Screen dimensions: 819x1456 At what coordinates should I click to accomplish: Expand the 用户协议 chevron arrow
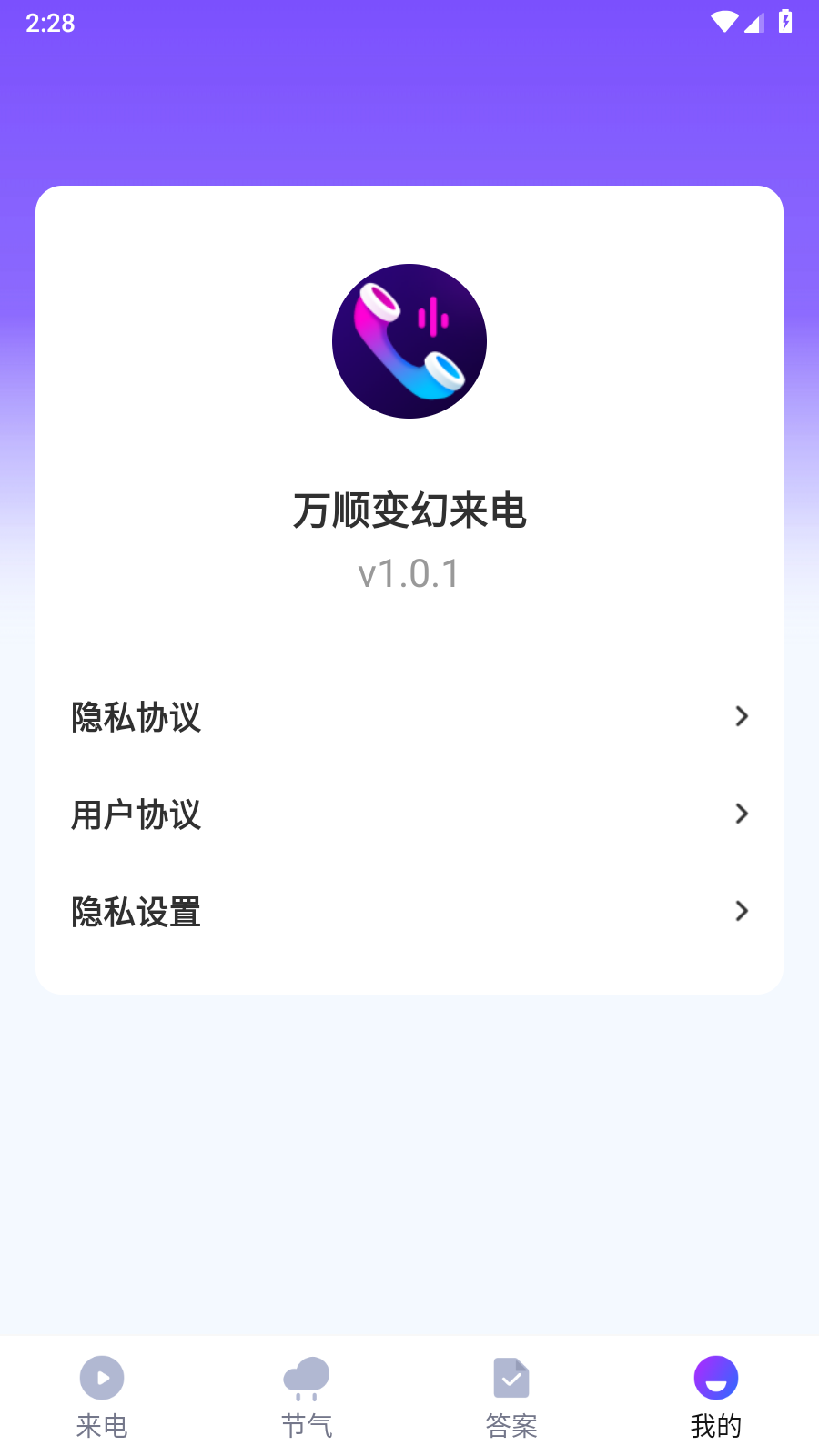(x=743, y=814)
